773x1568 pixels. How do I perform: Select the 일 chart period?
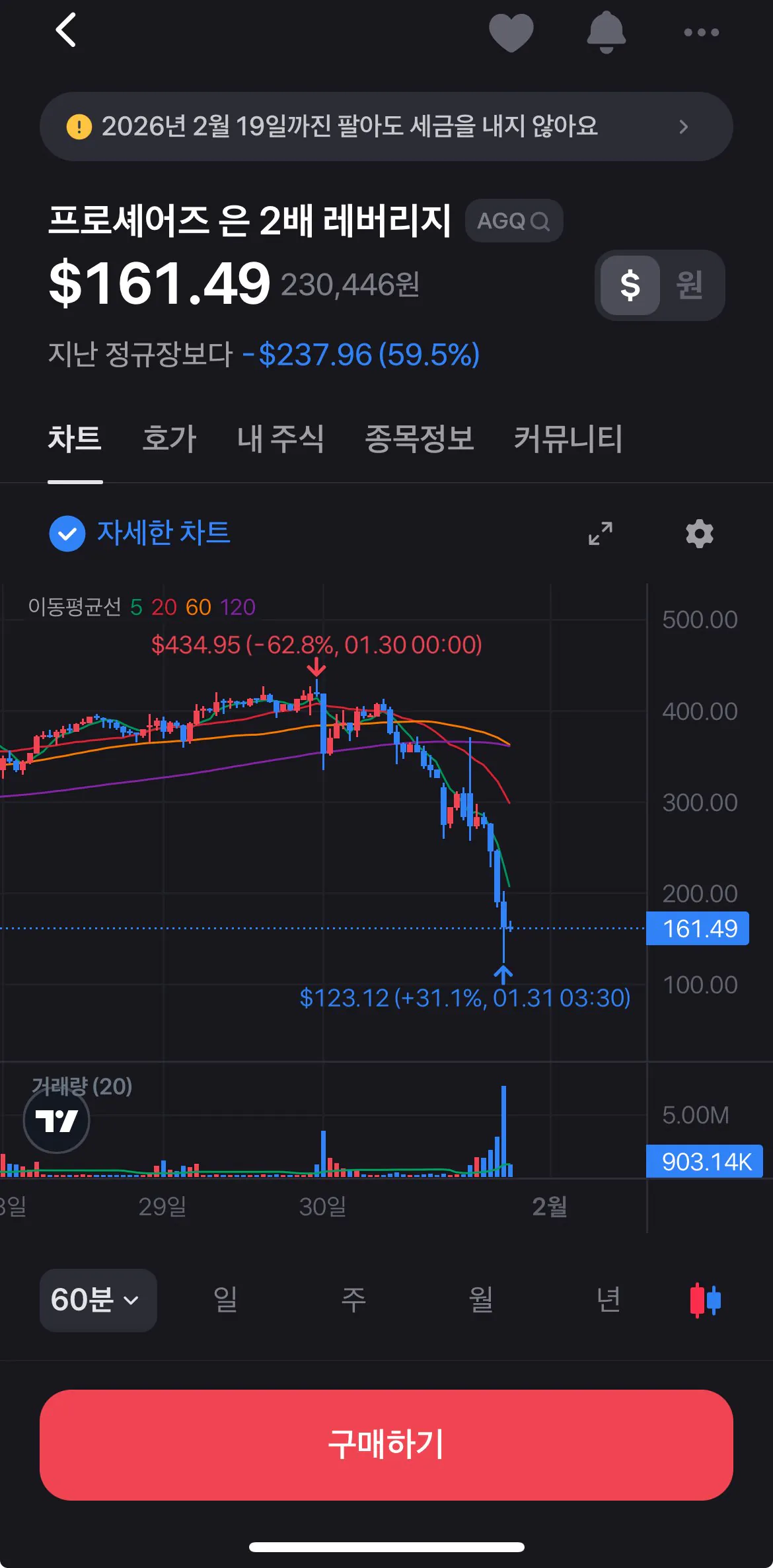click(x=225, y=1300)
